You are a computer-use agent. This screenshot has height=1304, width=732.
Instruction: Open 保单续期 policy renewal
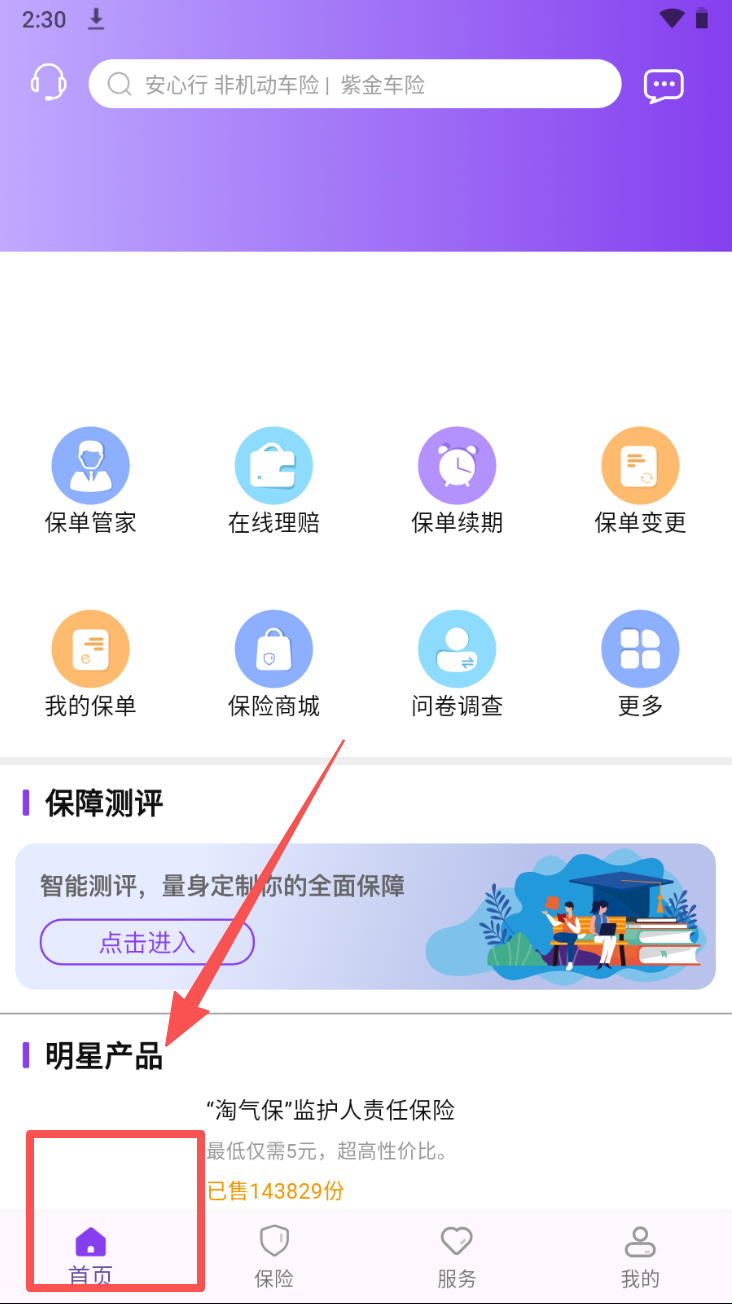(x=457, y=480)
